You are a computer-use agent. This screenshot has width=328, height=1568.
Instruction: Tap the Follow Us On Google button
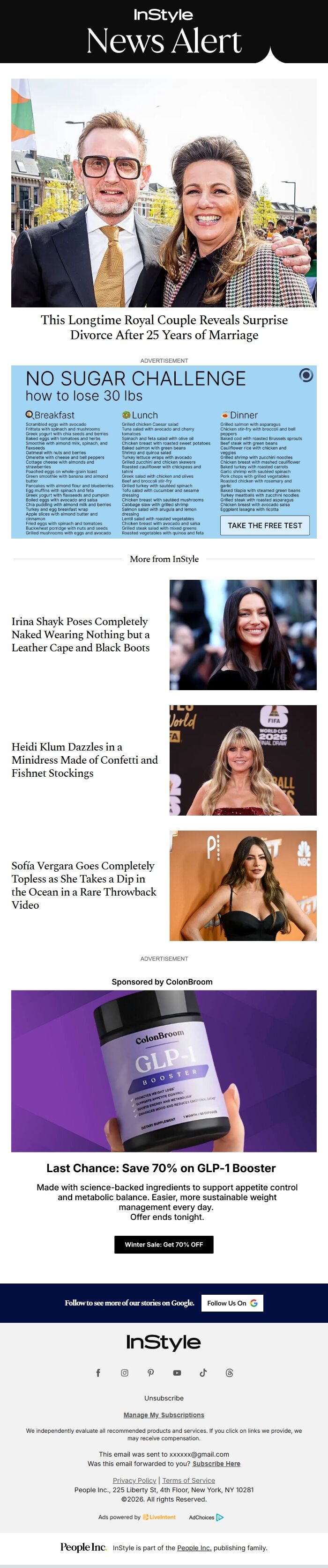pyautogui.click(x=231, y=1303)
